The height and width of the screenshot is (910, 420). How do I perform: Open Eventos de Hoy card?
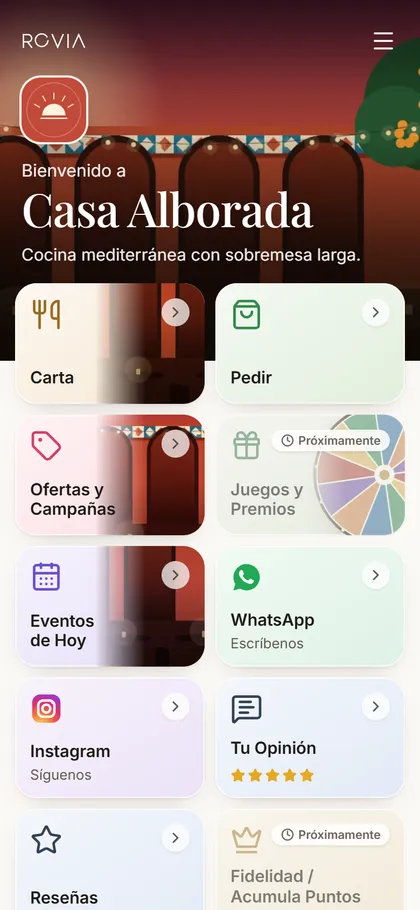[110, 606]
